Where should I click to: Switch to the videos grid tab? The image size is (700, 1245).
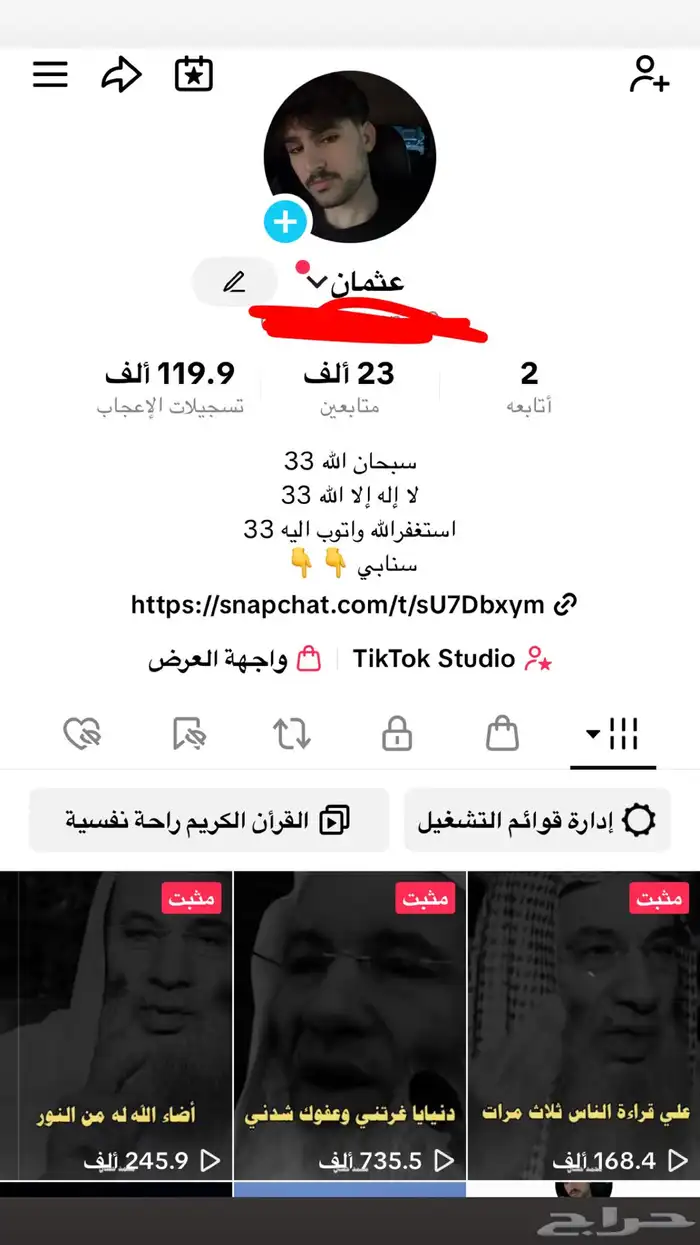coord(613,735)
